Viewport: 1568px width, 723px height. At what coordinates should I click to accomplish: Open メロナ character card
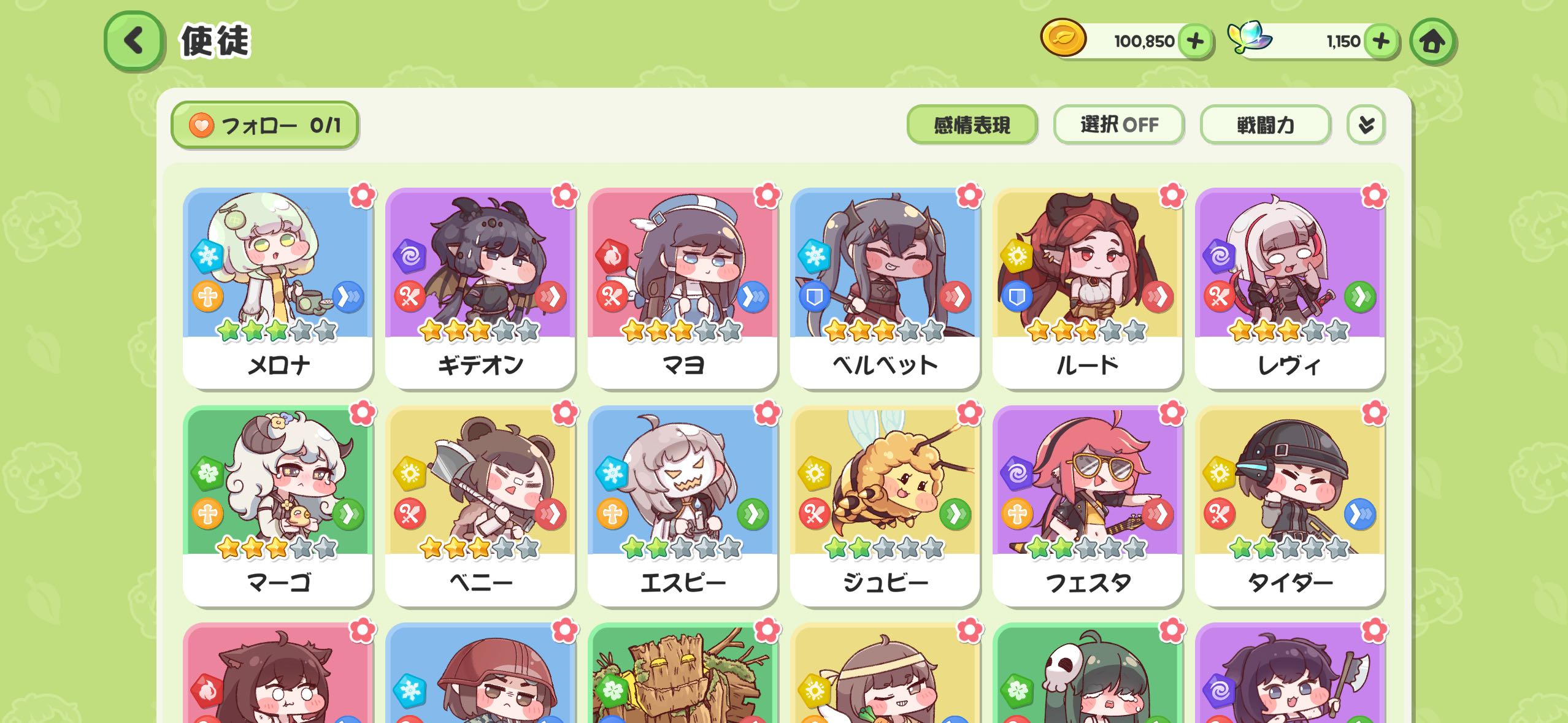(278, 288)
